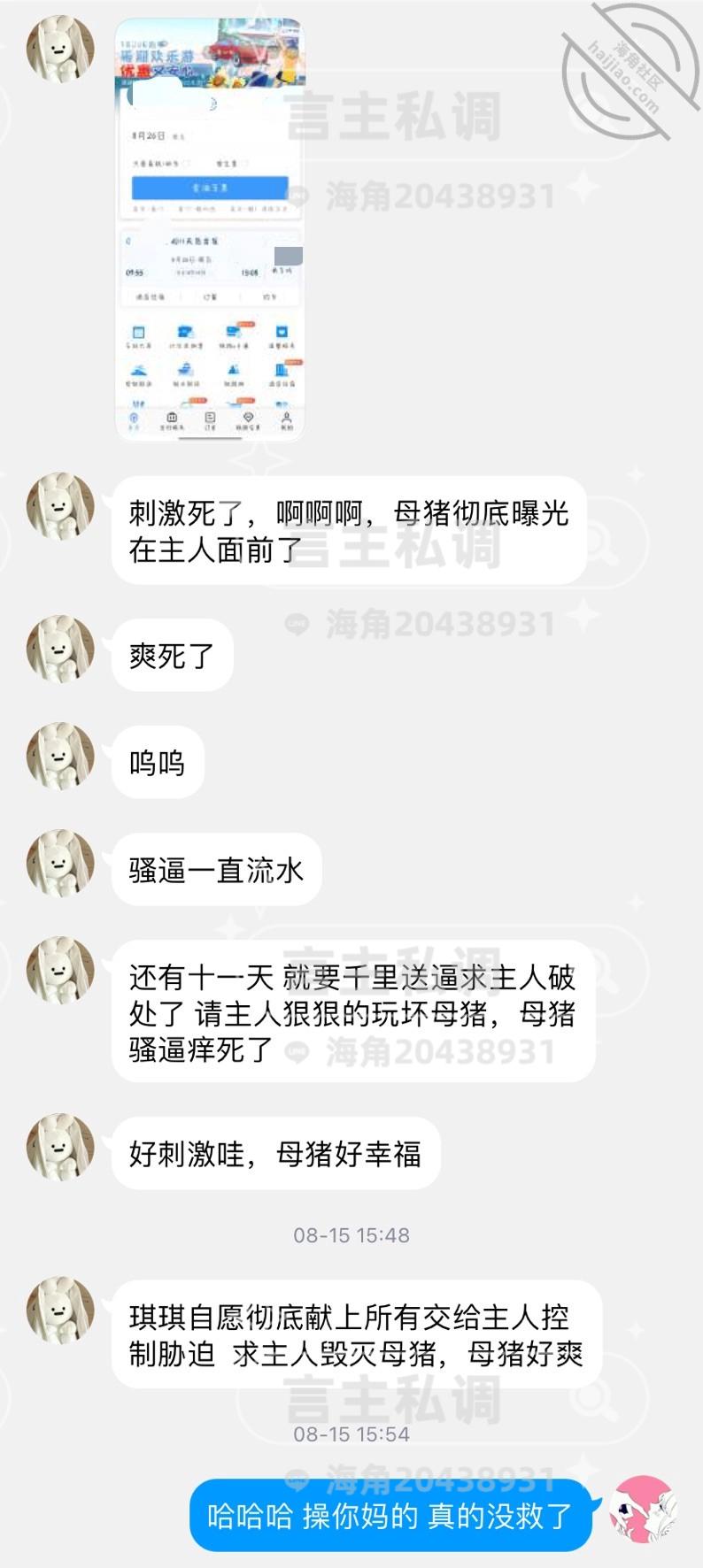Image resolution: width=703 pixels, height=1568 pixels.
Task: Switch to the Orders tab at the bottom
Action: point(210,419)
